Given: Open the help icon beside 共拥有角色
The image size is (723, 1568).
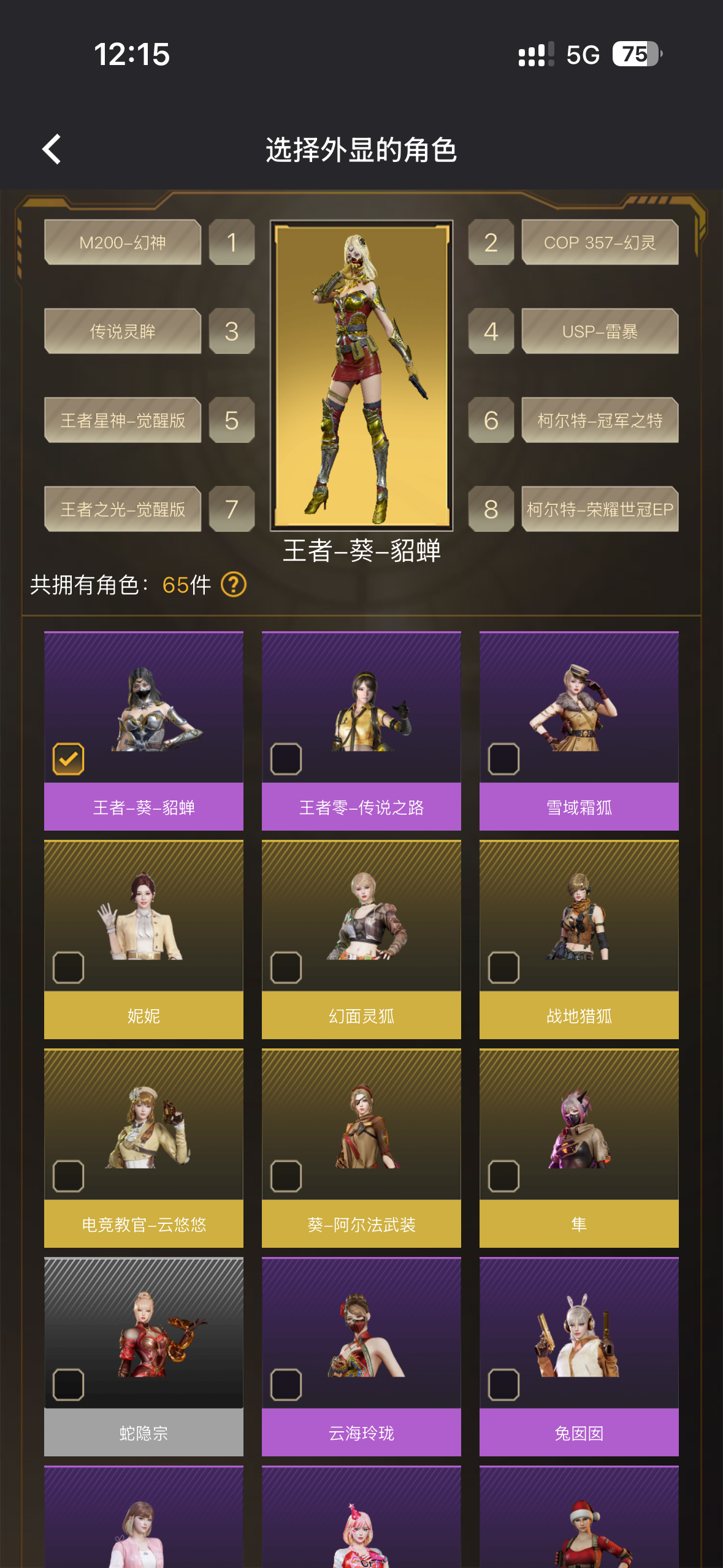Looking at the screenshot, I should click(x=233, y=585).
